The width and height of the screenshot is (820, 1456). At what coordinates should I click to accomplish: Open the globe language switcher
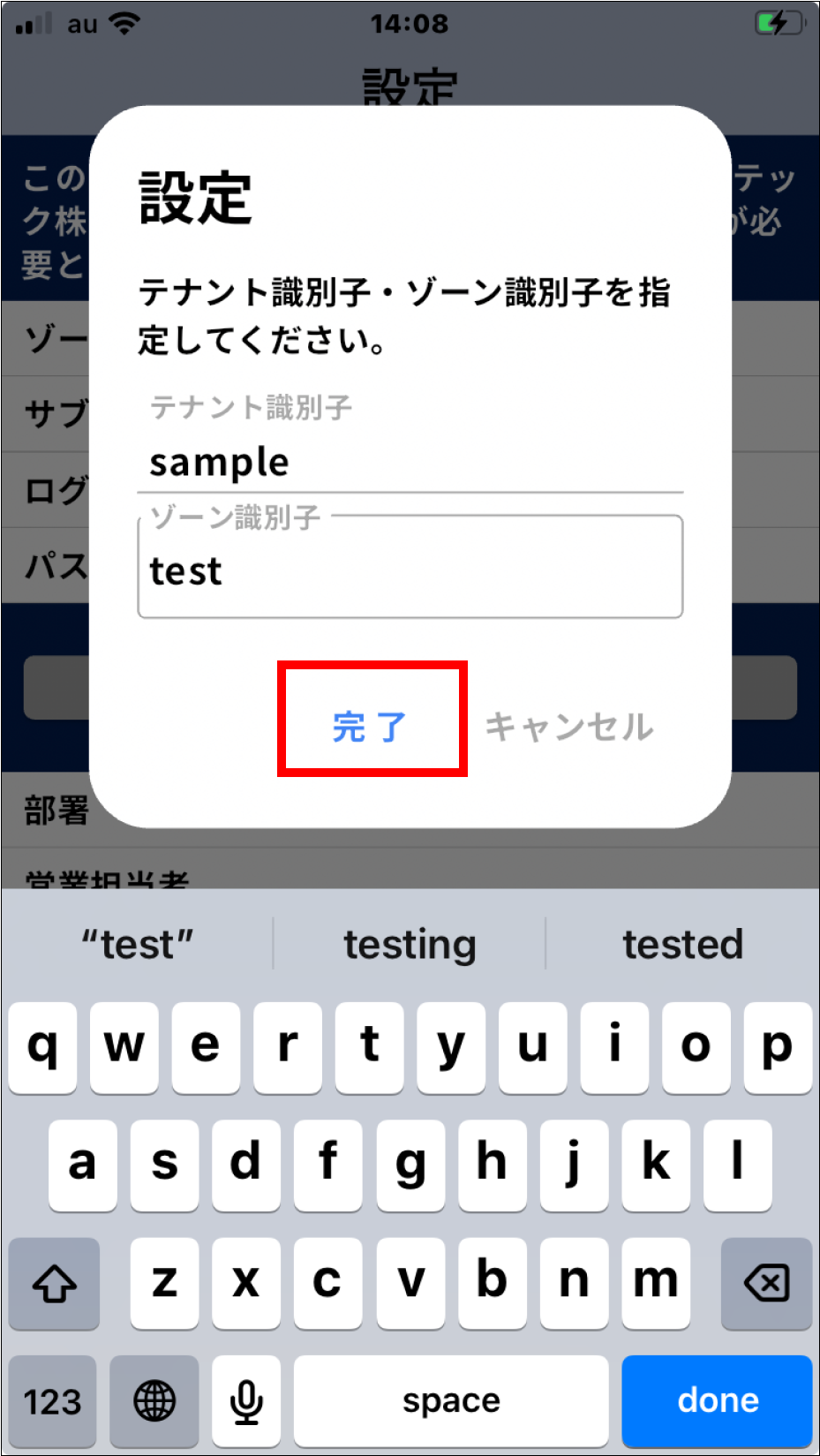(154, 1401)
